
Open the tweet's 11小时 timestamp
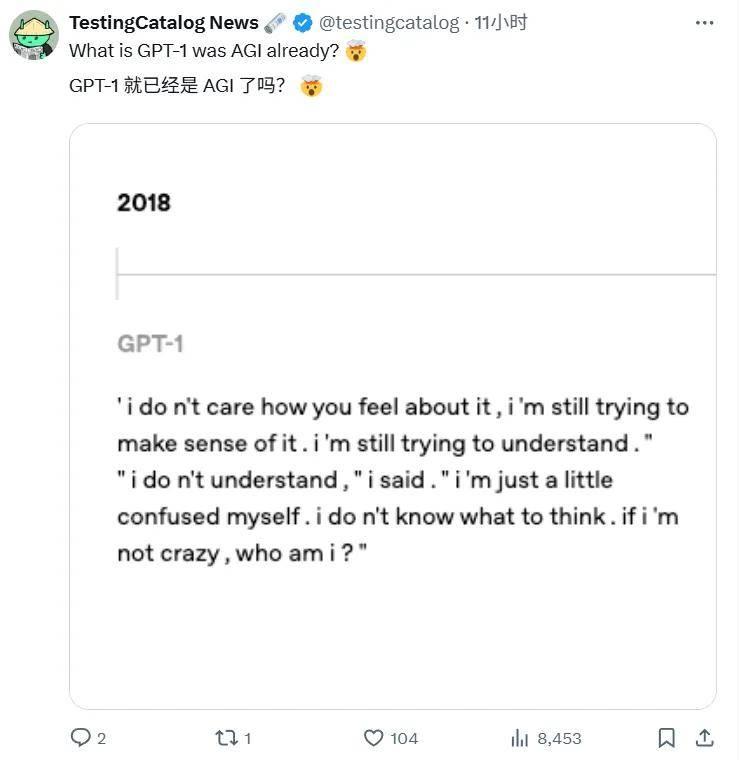coord(502,22)
